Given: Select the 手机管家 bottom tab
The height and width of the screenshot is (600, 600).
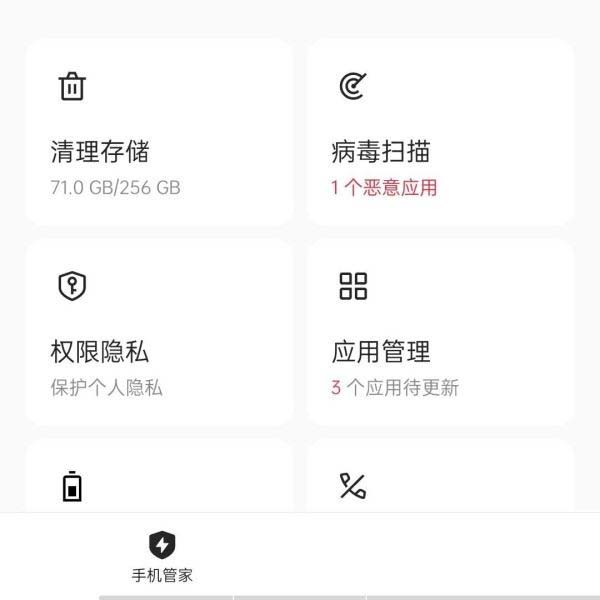Looking at the screenshot, I should pyautogui.click(x=162, y=557).
